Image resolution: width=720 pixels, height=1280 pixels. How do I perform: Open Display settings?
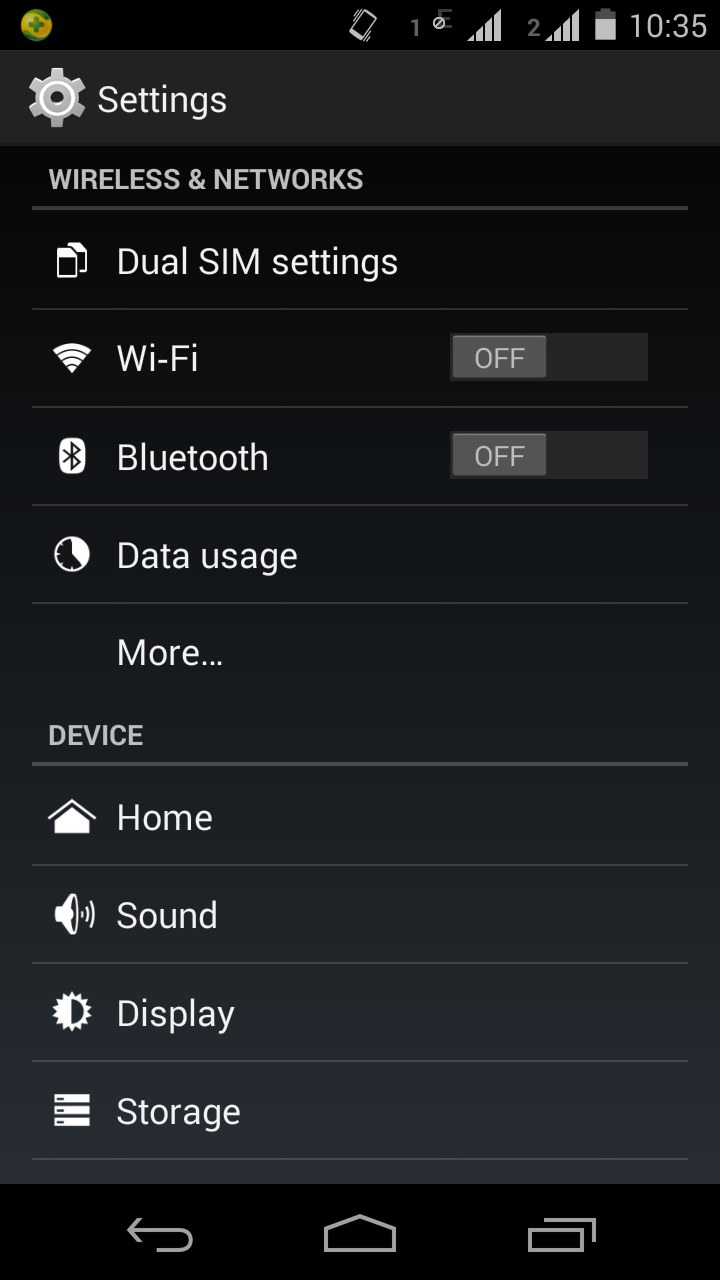(176, 1013)
